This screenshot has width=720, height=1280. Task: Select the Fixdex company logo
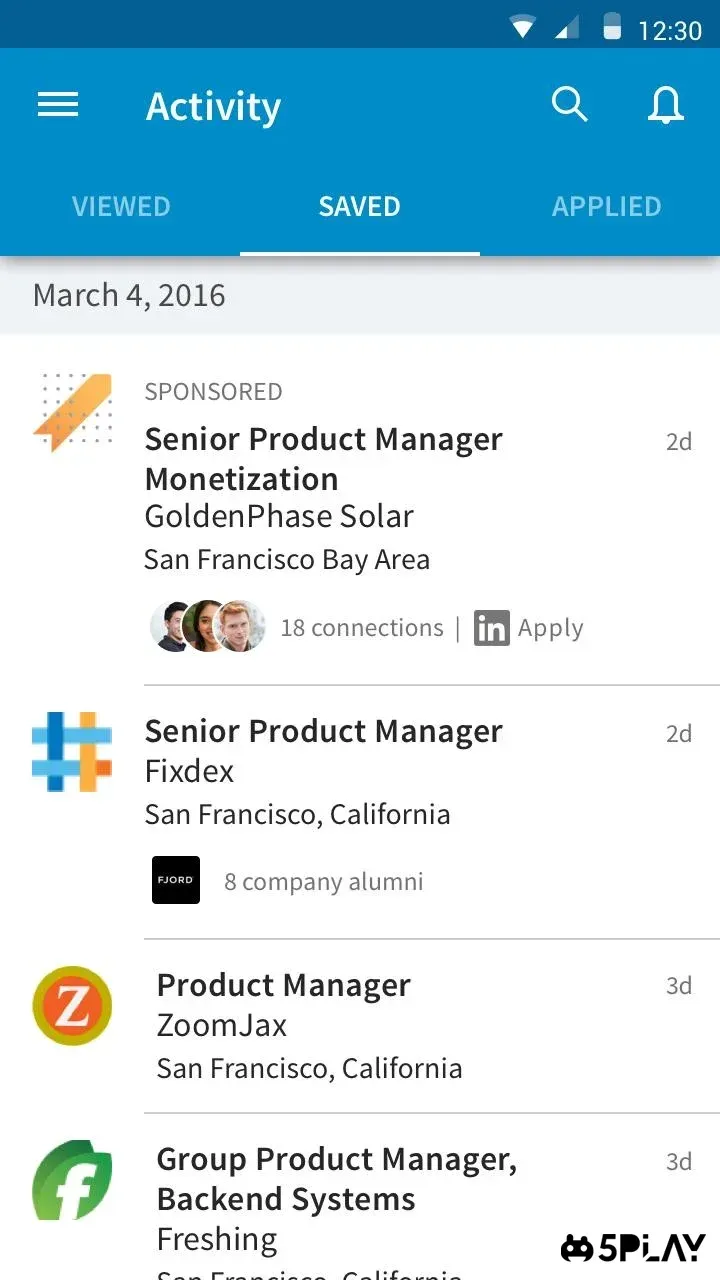pos(72,751)
